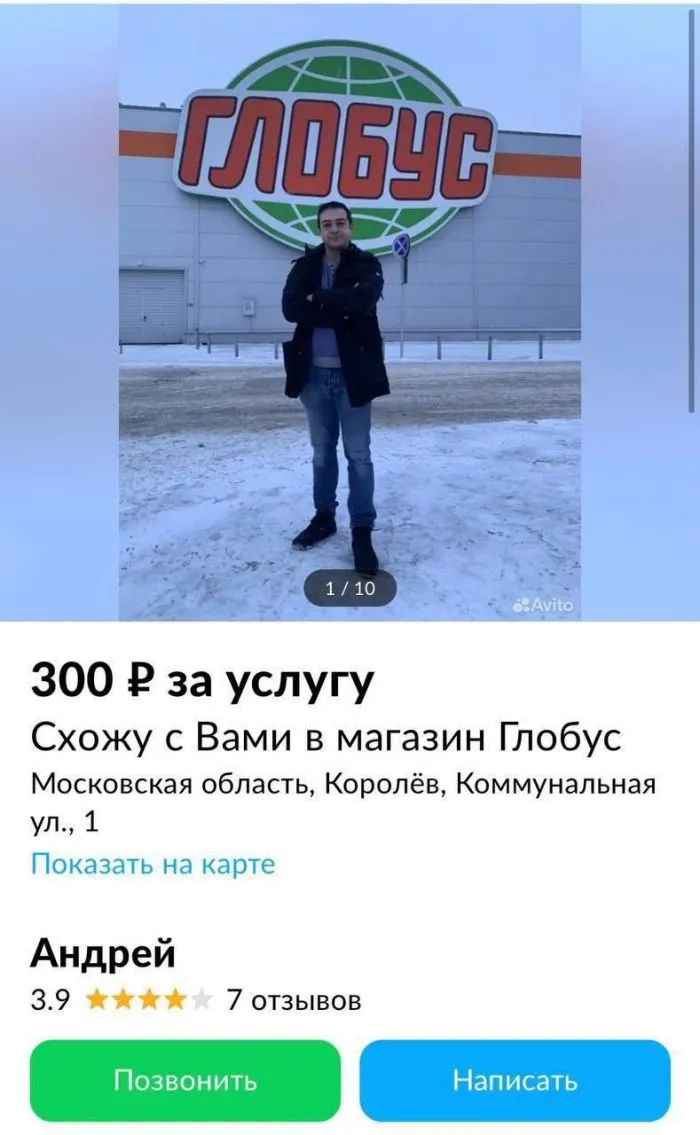
Task: View the 7 отзывов reviews
Action: point(293,999)
